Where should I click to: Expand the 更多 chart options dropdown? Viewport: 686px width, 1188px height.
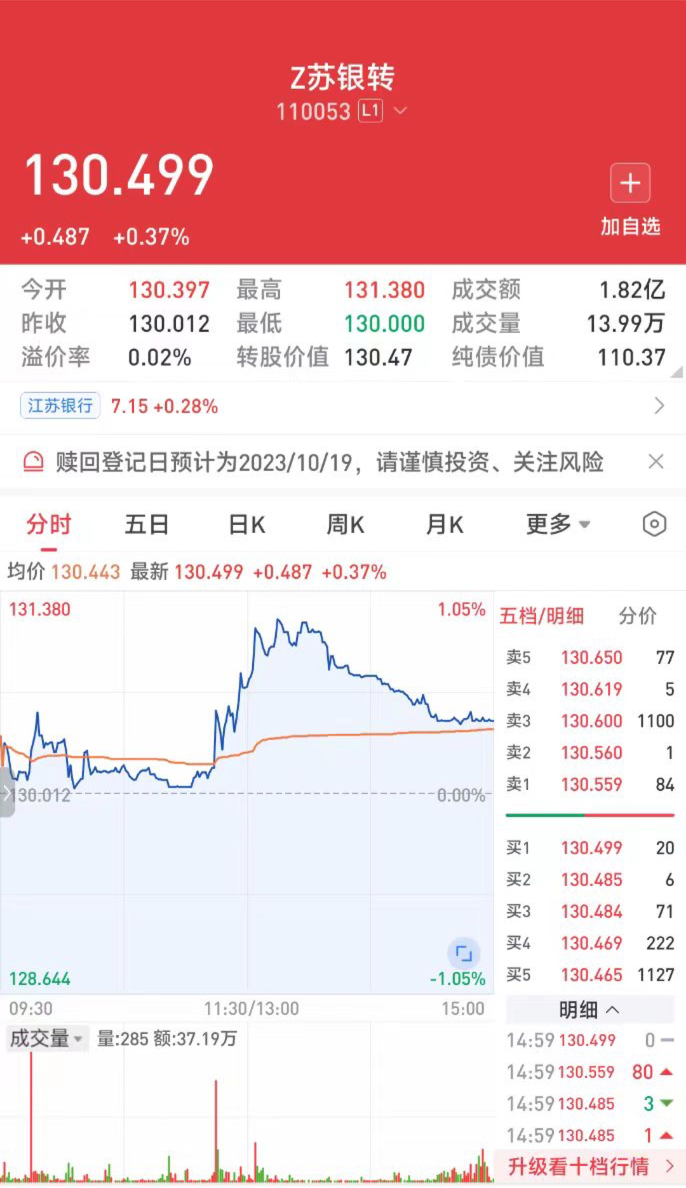click(558, 524)
